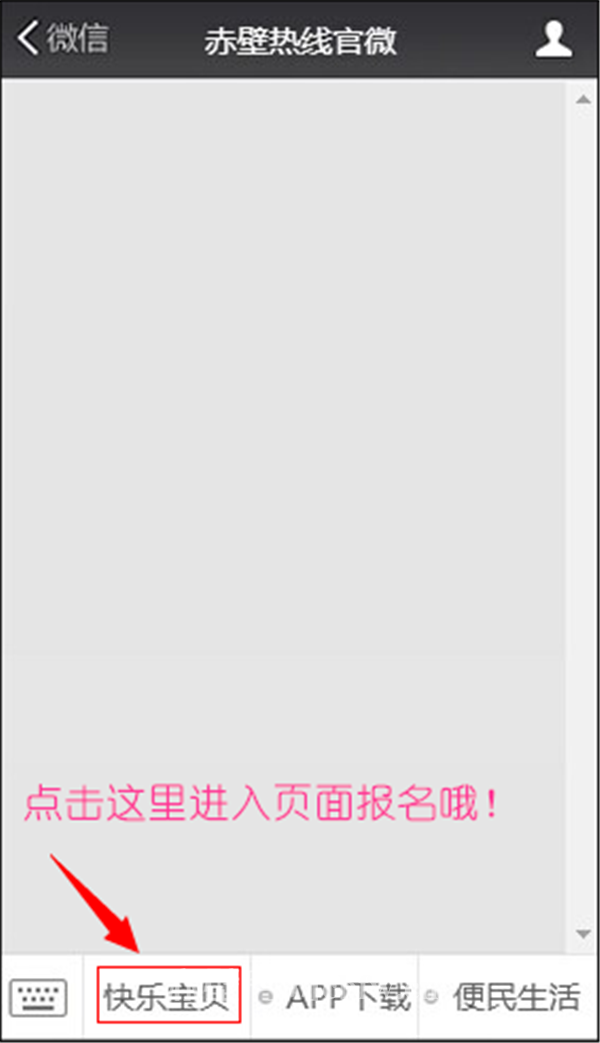Viewport: 600px width, 1043px height.
Task: Switch to keyboard input
Action: tap(38, 996)
